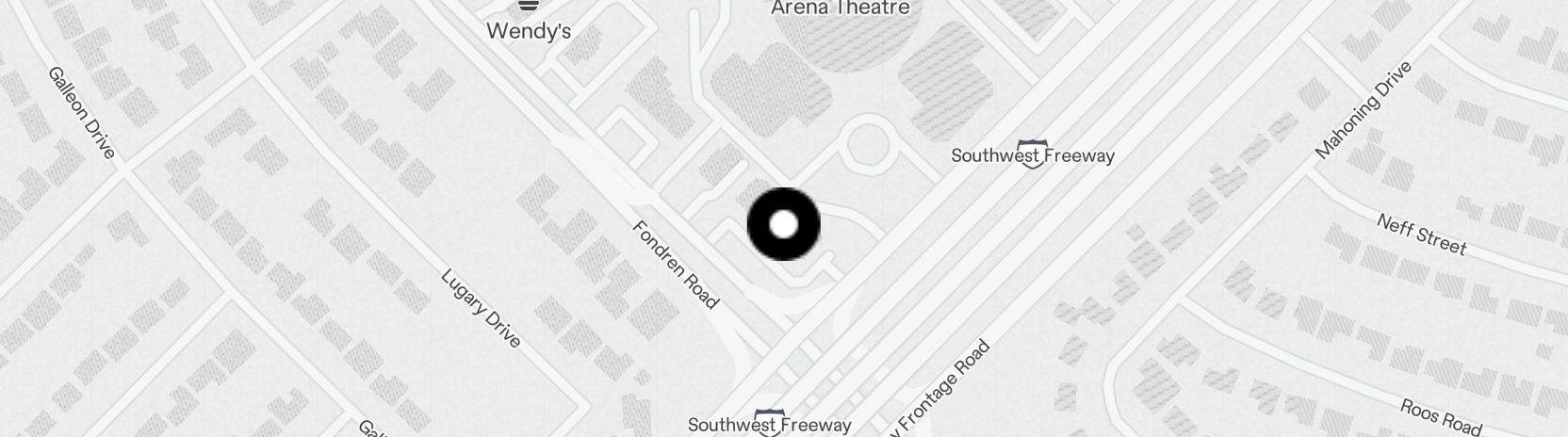Viewport: 1568px width, 437px height.
Task: Select the Wendy's place label on the map
Action: tap(529, 30)
